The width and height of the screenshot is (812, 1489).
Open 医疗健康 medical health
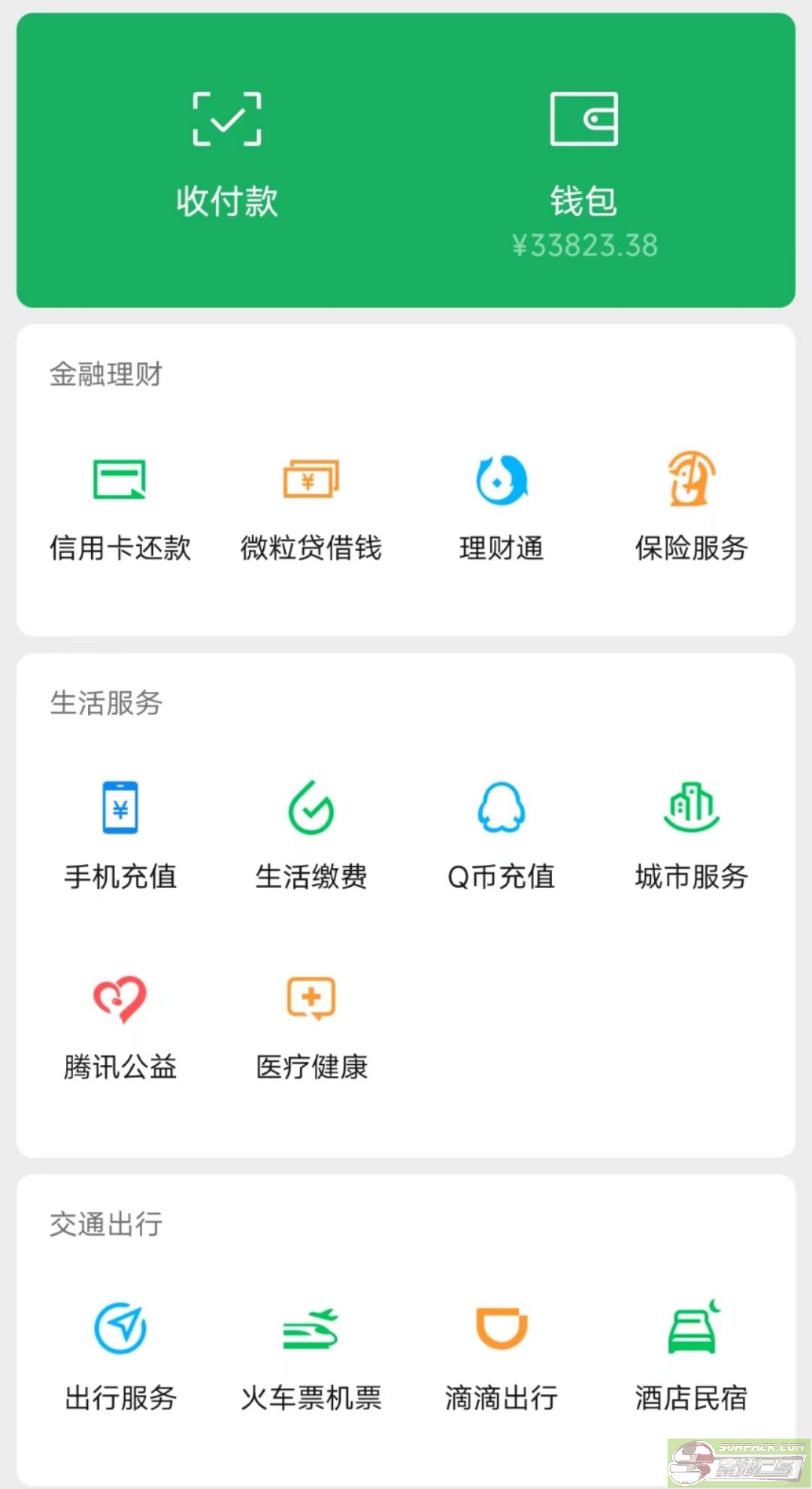click(311, 1027)
